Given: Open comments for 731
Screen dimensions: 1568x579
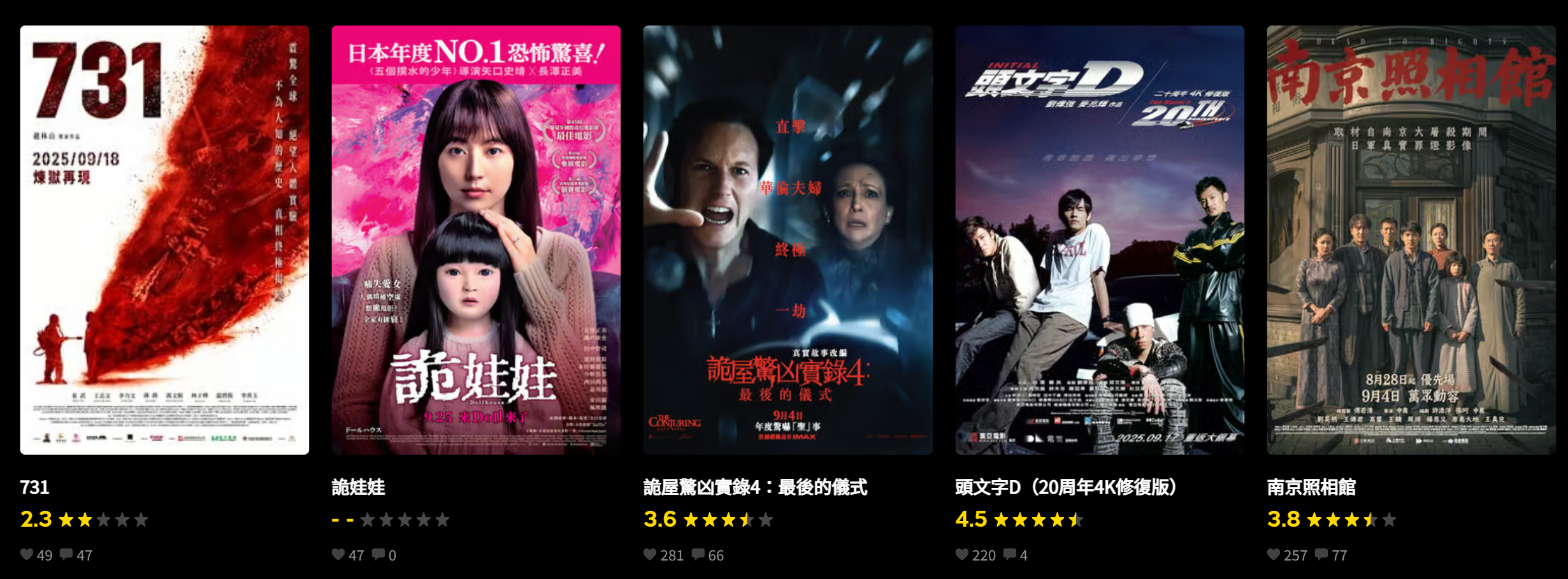Looking at the screenshot, I should 66,555.
